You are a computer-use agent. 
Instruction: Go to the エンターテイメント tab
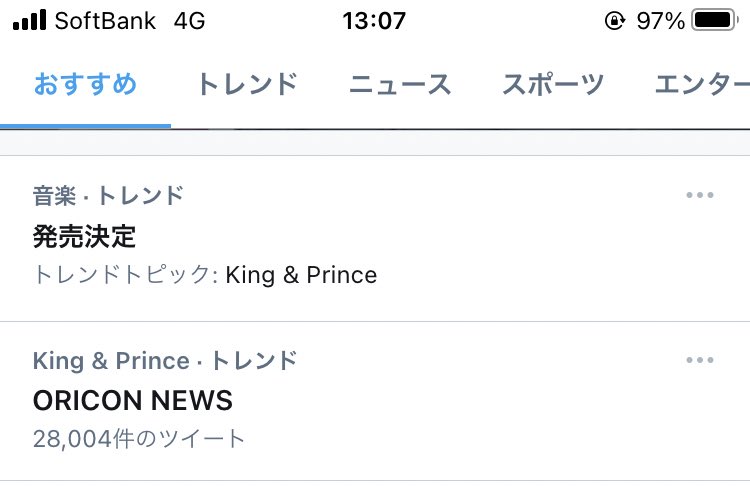pyautogui.click(x=701, y=85)
